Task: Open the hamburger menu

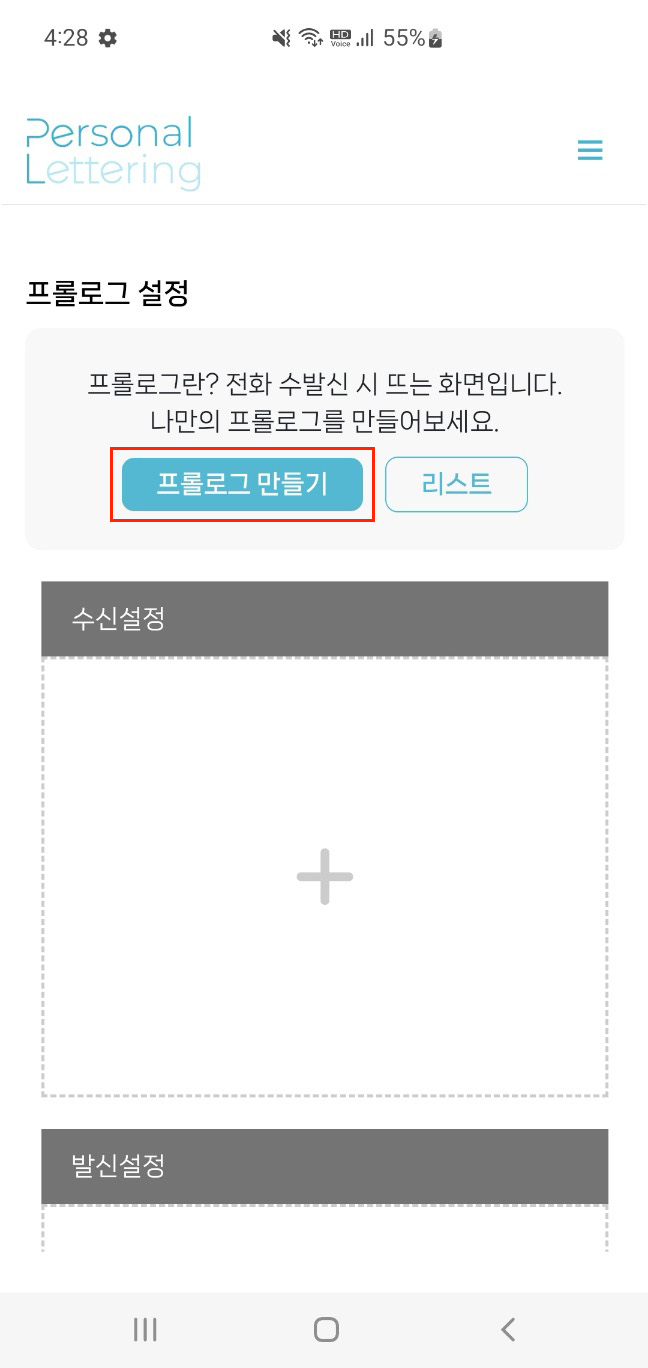Action: click(x=590, y=151)
